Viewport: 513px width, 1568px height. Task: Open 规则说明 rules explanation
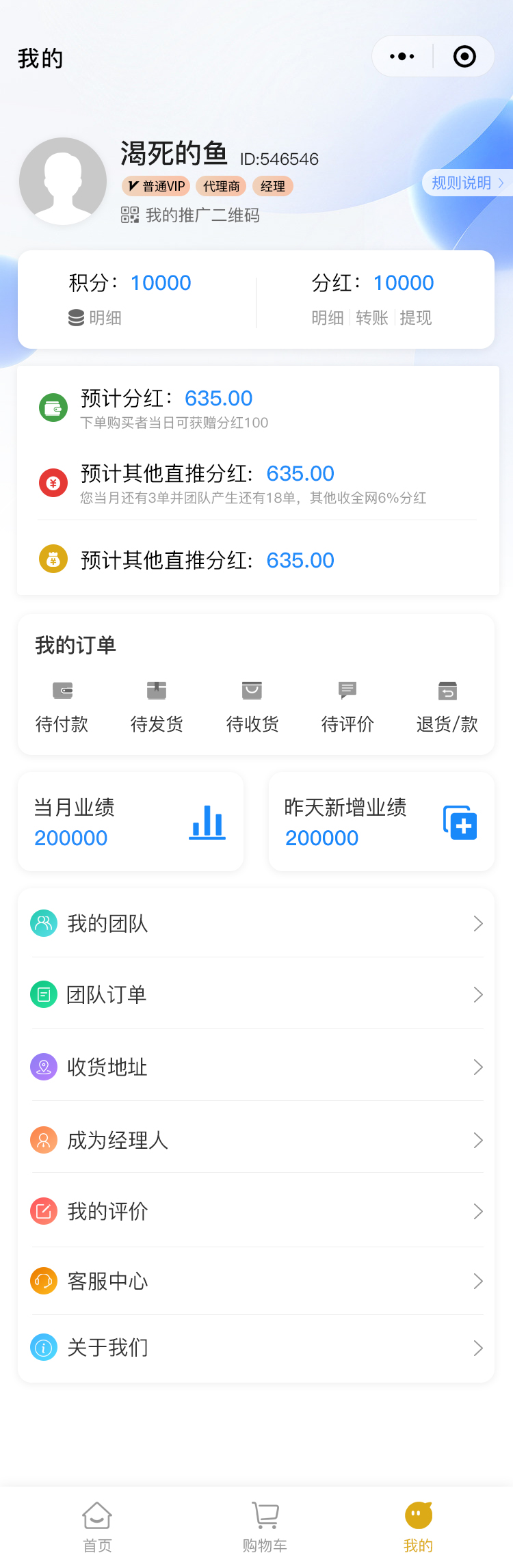[x=467, y=183]
